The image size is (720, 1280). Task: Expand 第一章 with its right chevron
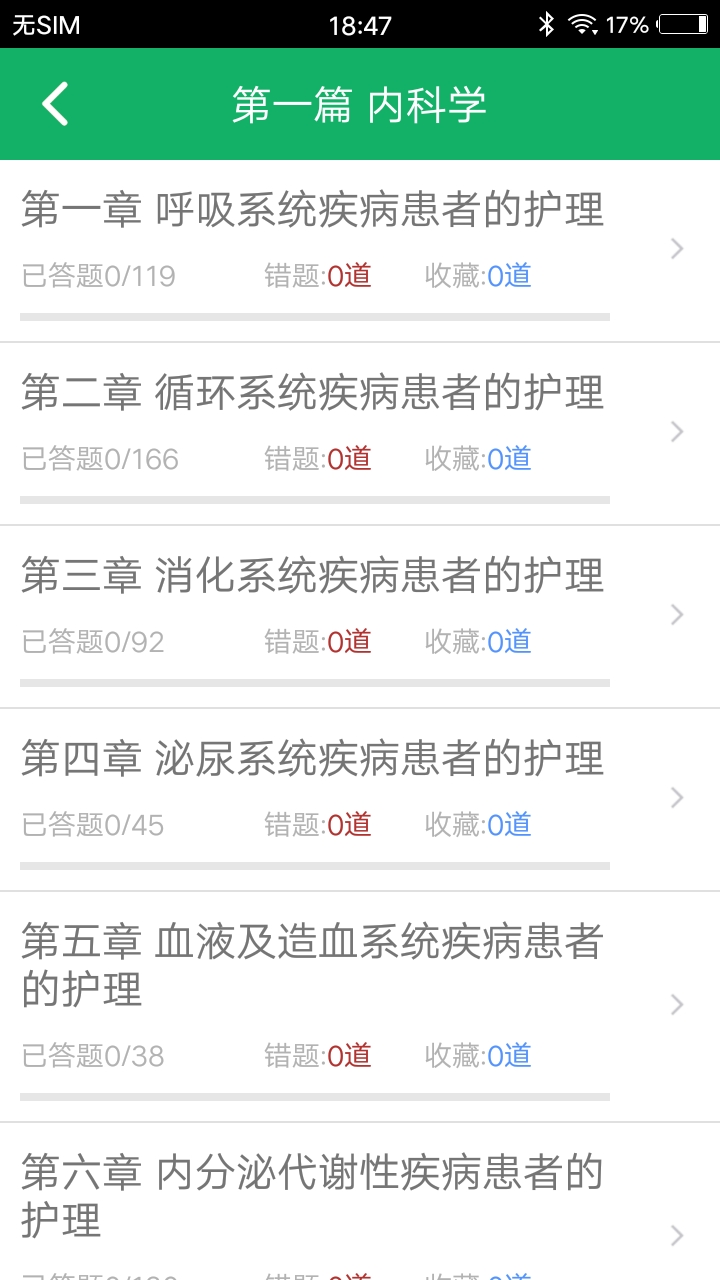679,249
